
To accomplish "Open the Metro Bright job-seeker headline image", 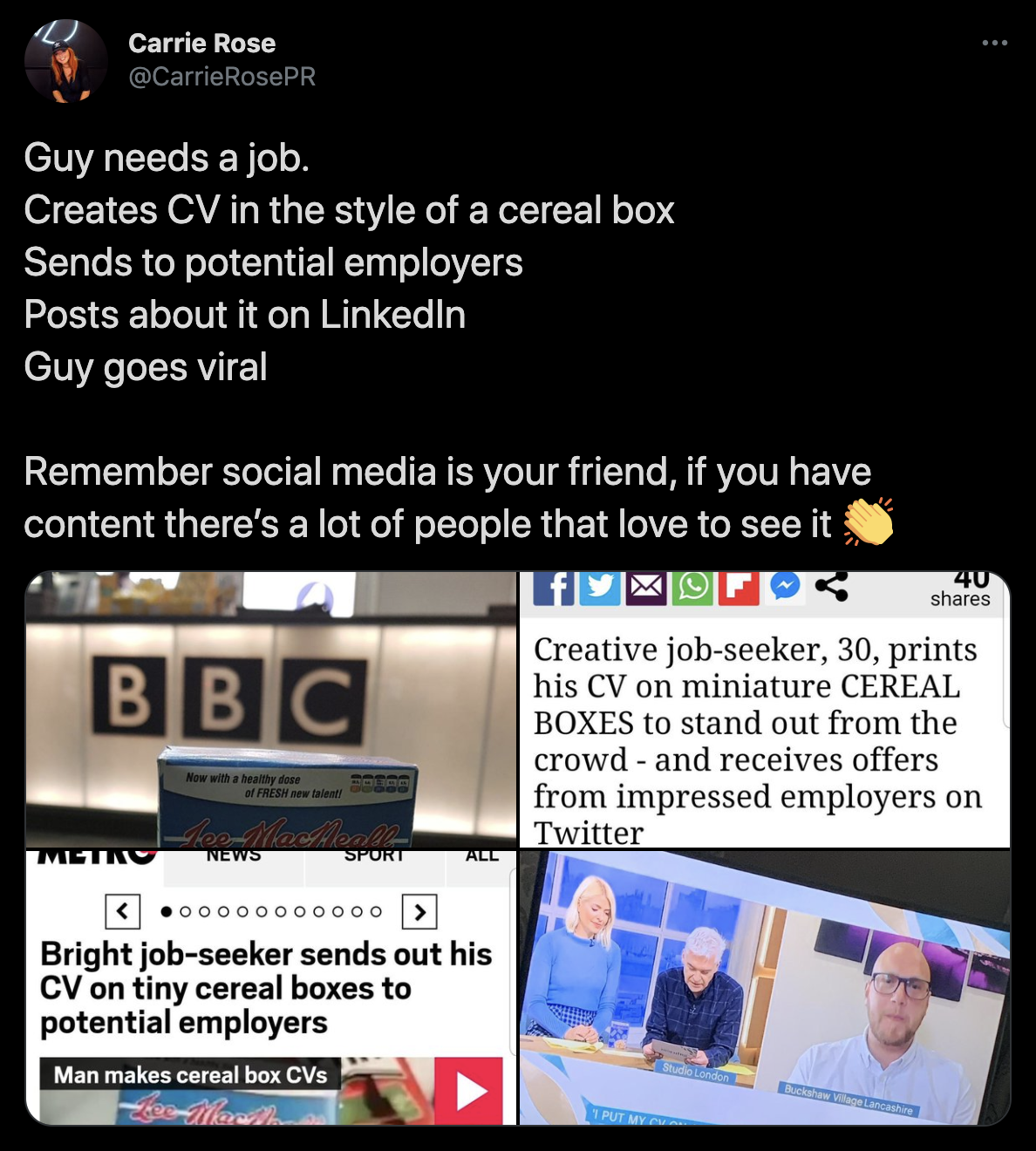I will pyautogui.click(x=271, y=987).
